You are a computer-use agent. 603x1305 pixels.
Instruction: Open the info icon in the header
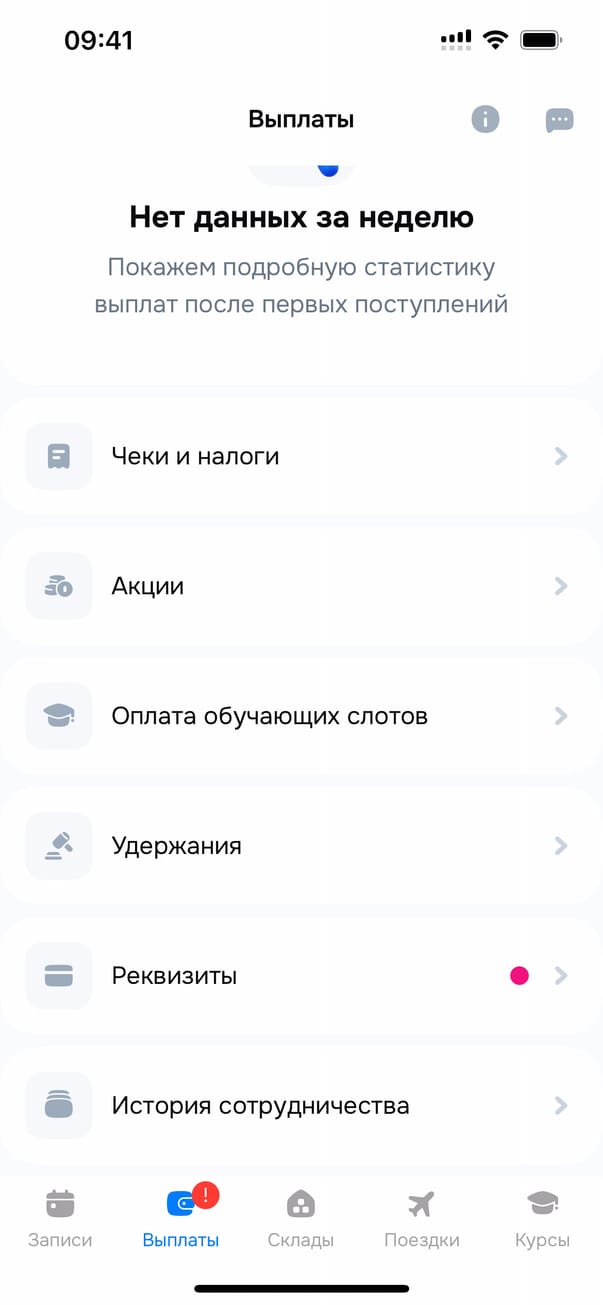click(x=485, y=120)
